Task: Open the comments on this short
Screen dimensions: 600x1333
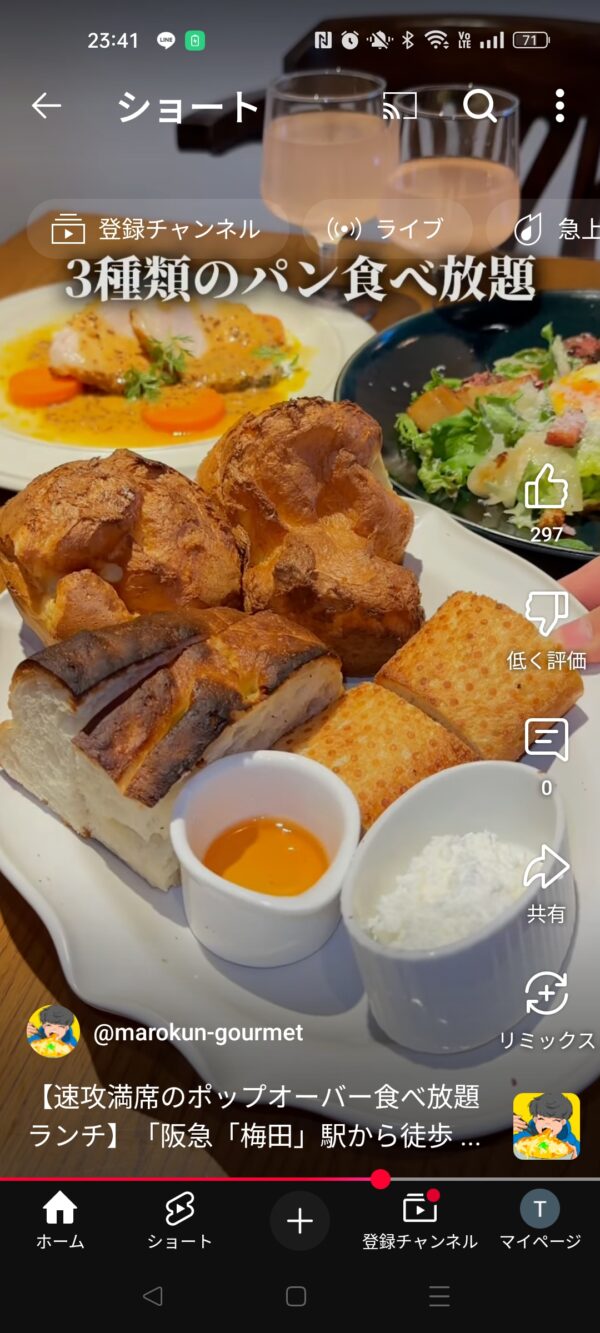Action: [x=546, y=741]
